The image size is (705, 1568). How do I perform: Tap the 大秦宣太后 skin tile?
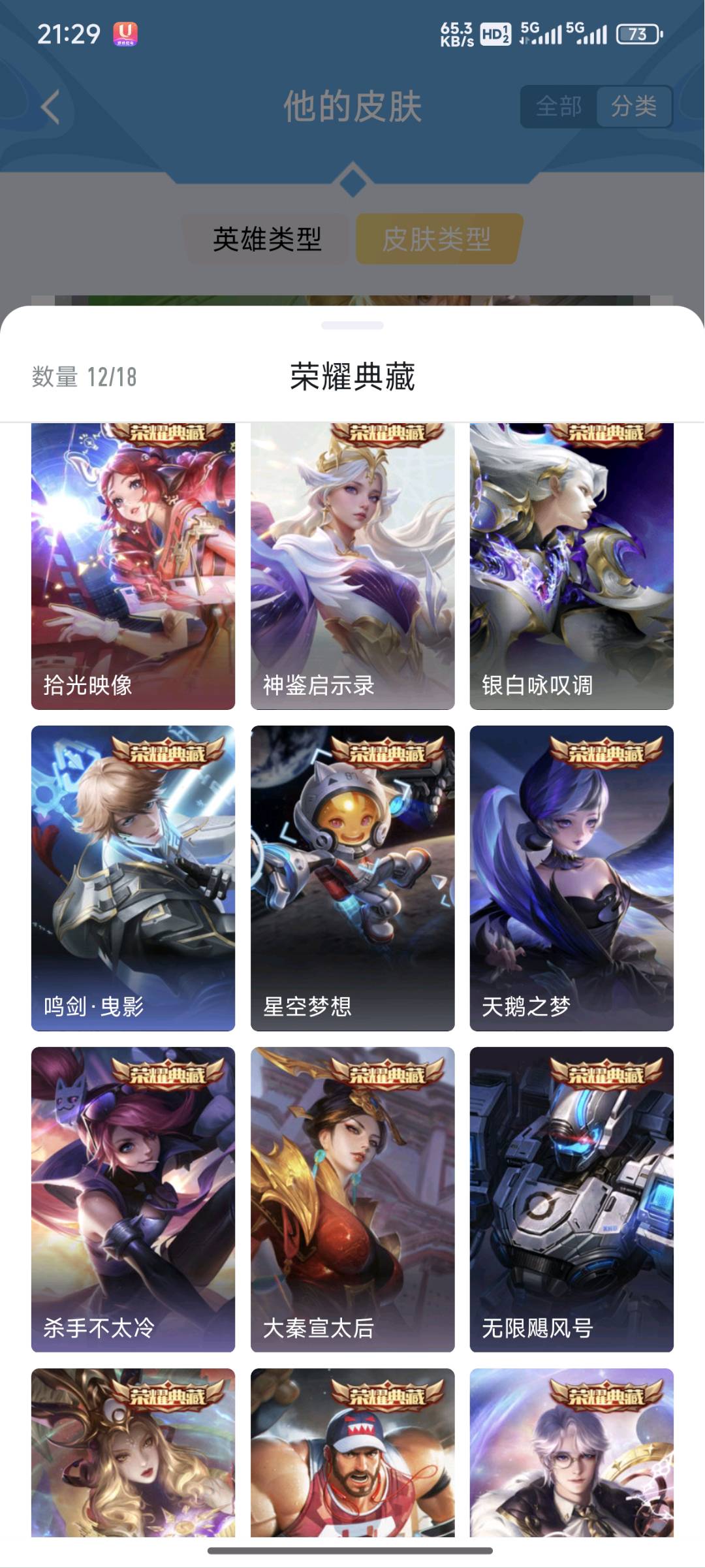click(352, 1199)
